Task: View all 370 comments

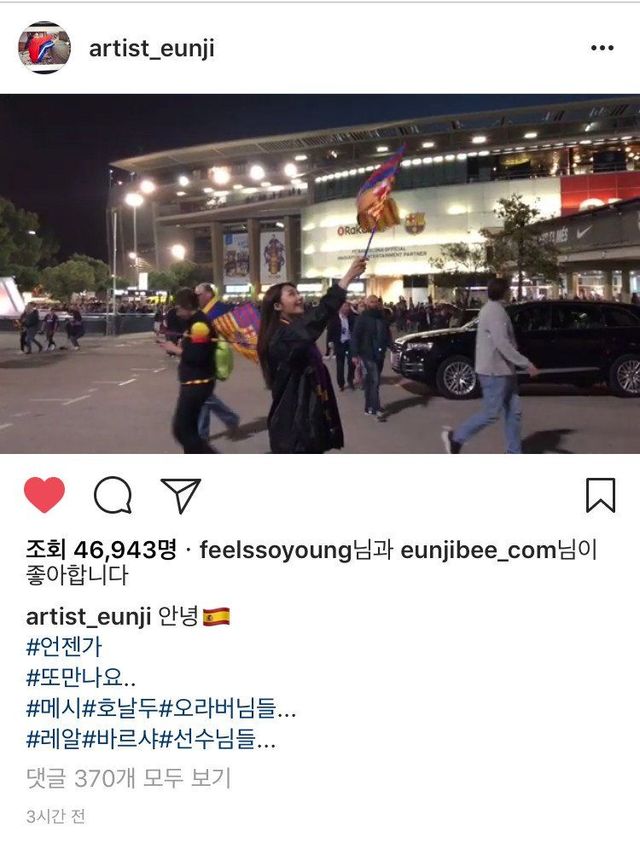Action: point(128,777)
